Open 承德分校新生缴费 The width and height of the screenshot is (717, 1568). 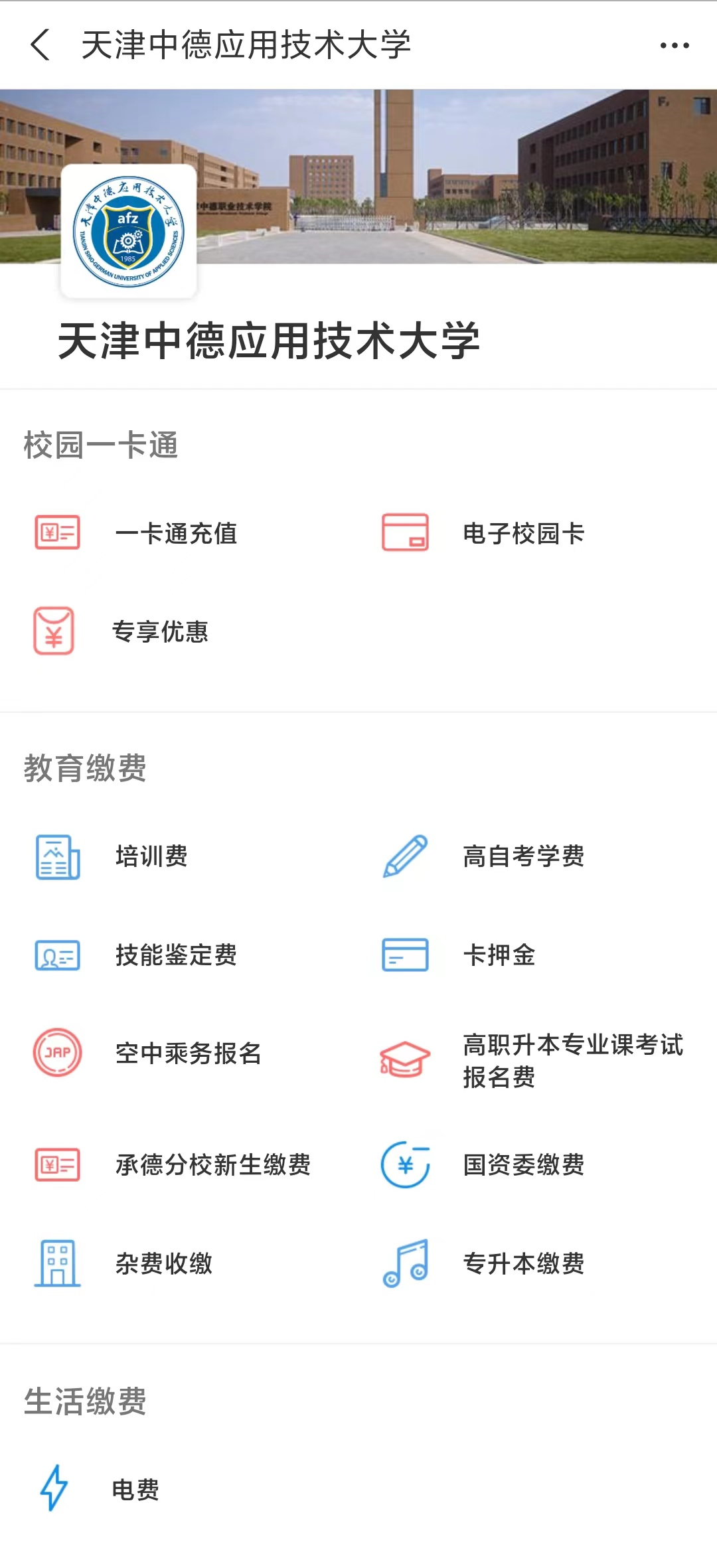[212, 1165]
